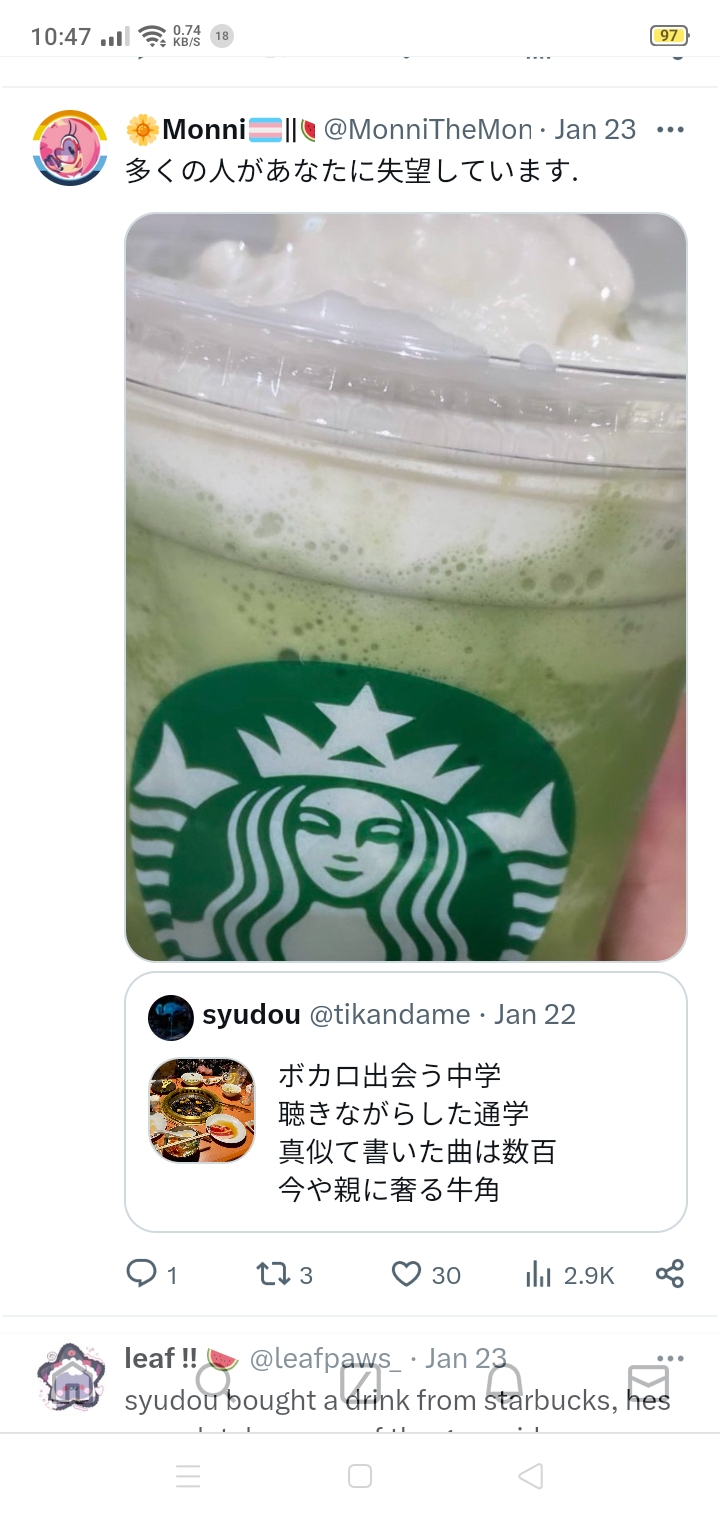Share Monni's post
The image size is (720, 1520).
pos(670,1274)
